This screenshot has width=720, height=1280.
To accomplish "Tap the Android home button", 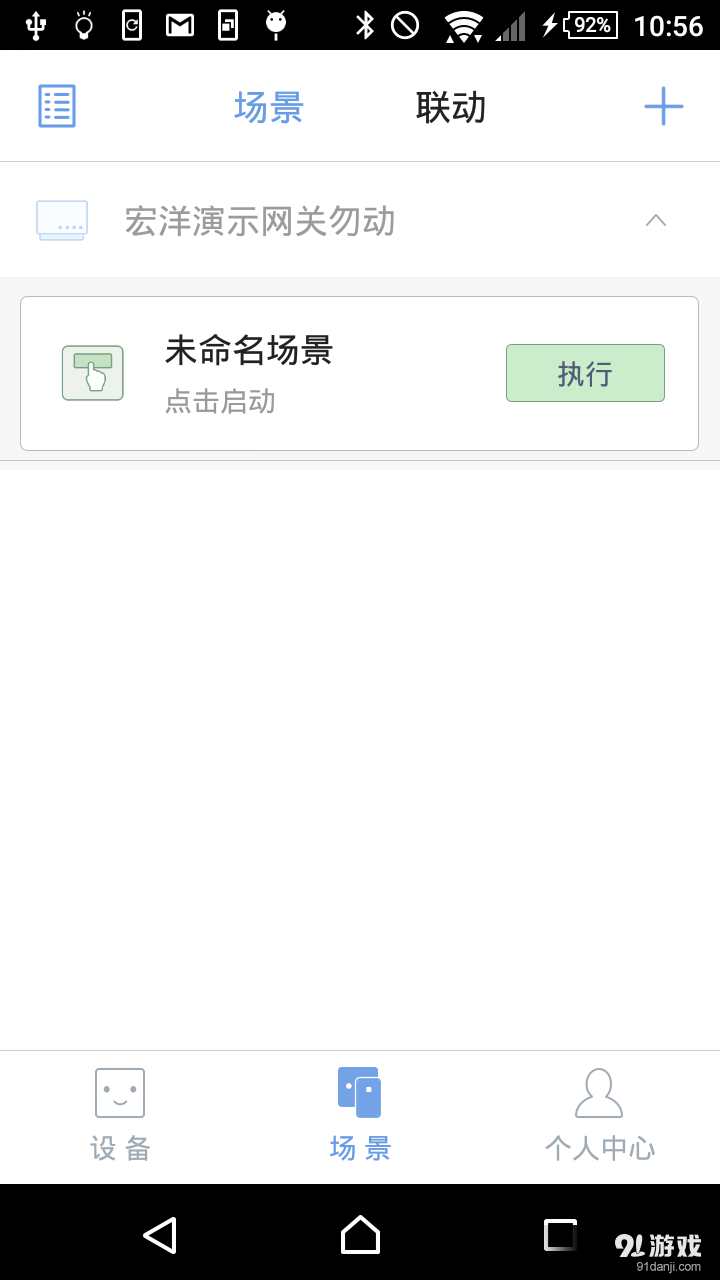I will pos(360,1233).
